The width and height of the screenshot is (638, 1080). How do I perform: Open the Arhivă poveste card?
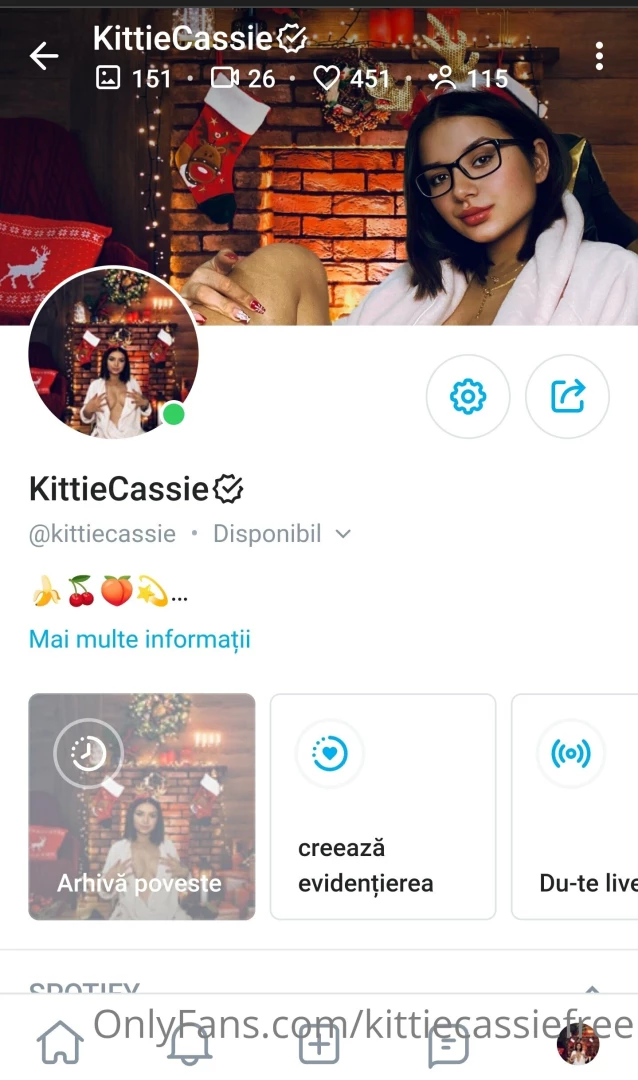142,806
